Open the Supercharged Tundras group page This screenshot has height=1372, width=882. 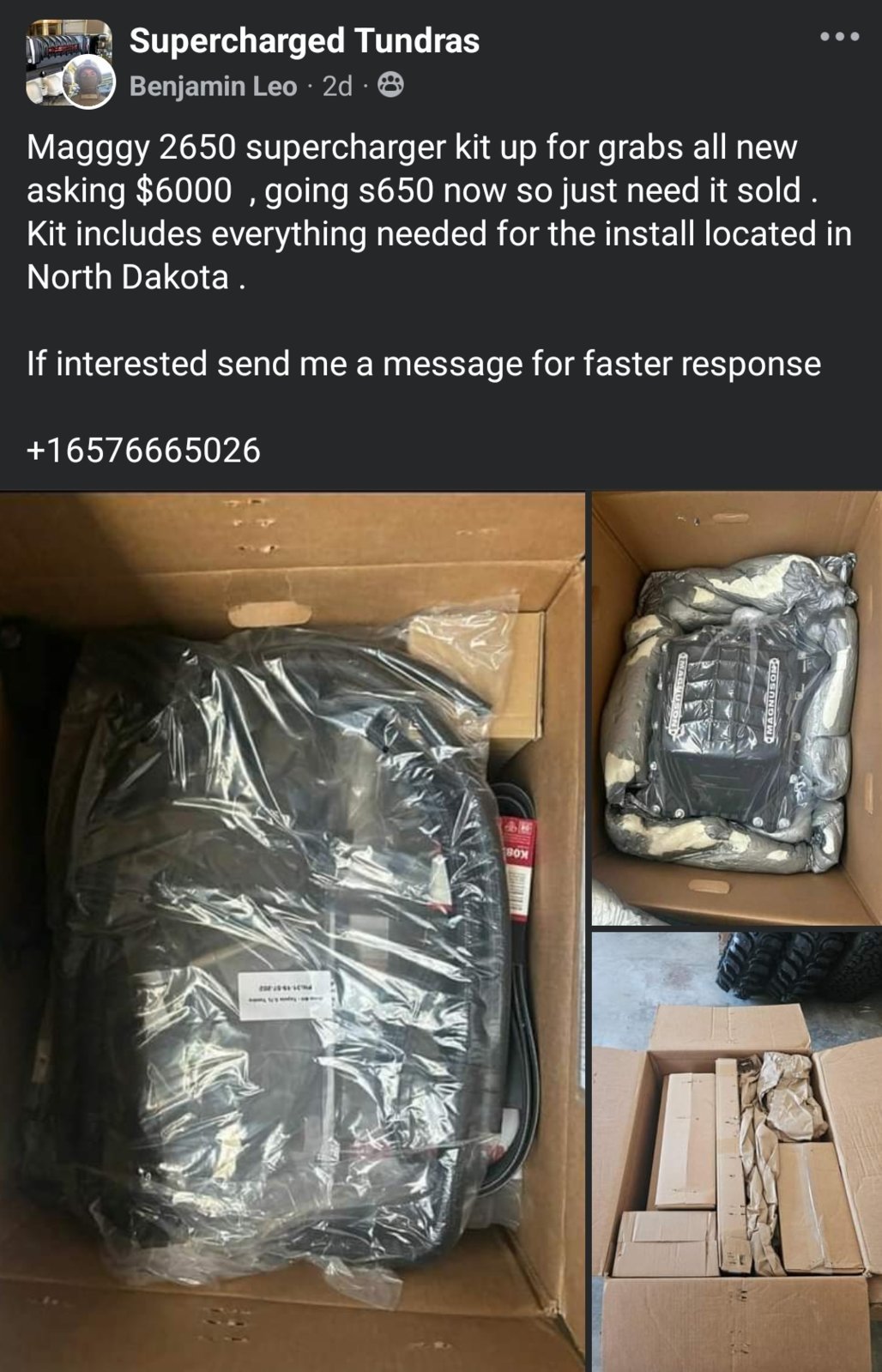(304, 40)
